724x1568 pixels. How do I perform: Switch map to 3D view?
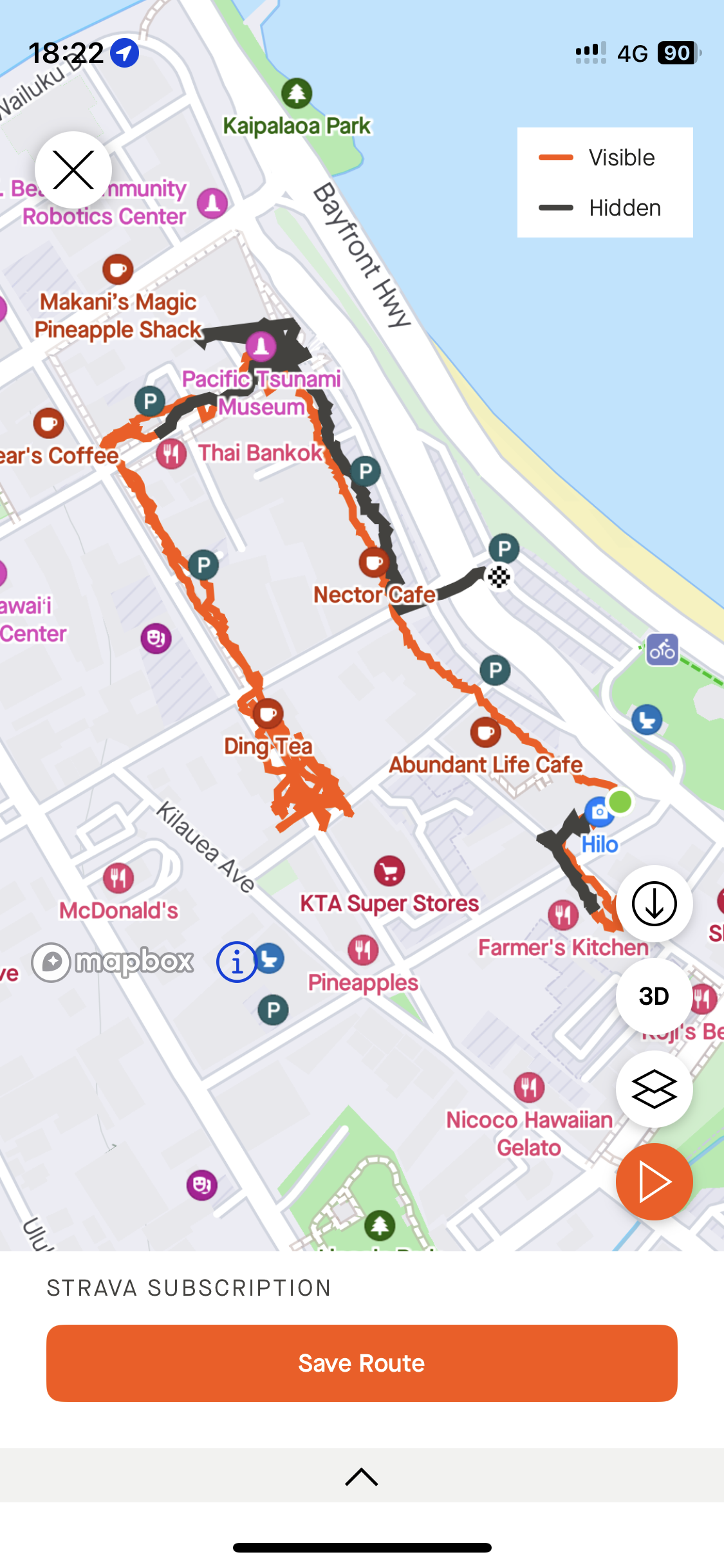pyautogui.click(x=654, y=996)
